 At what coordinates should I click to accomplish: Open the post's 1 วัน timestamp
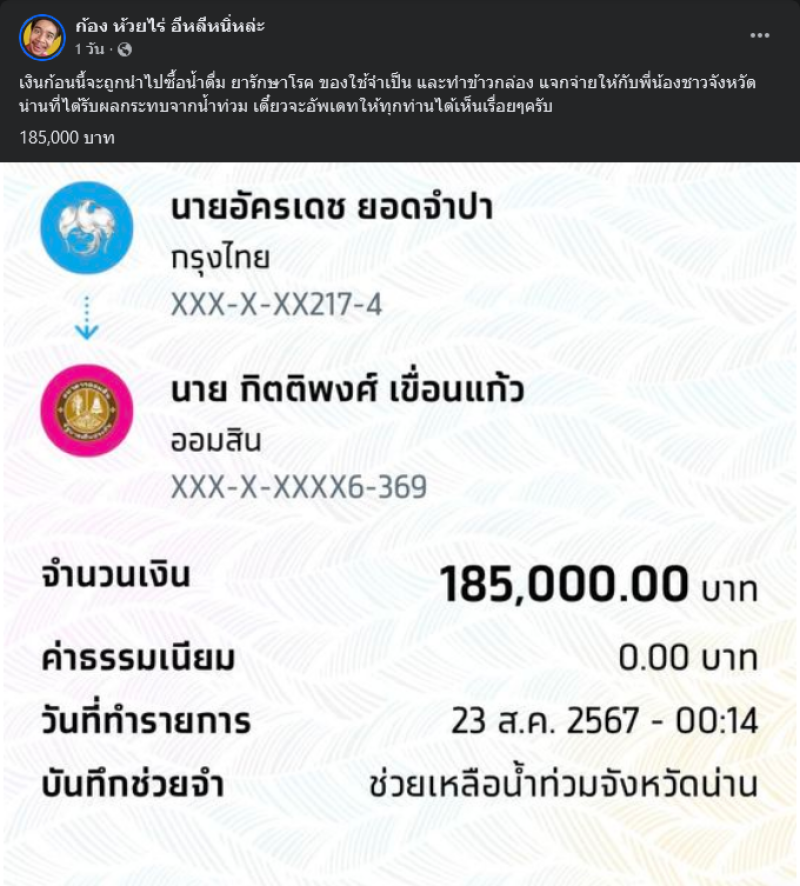(x=92, y=47)
